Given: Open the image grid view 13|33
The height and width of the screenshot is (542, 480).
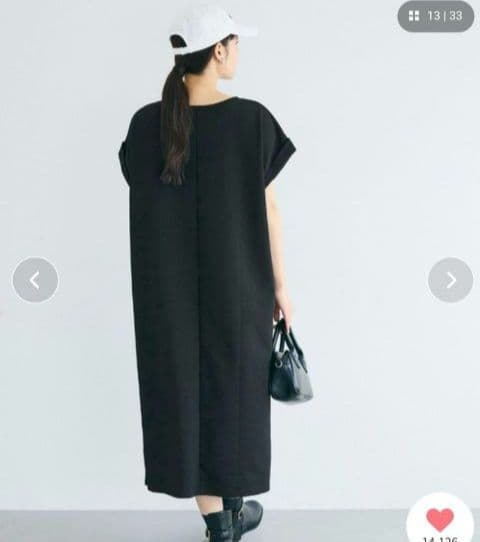Looking at the screenshot, I should coord(435,16).
